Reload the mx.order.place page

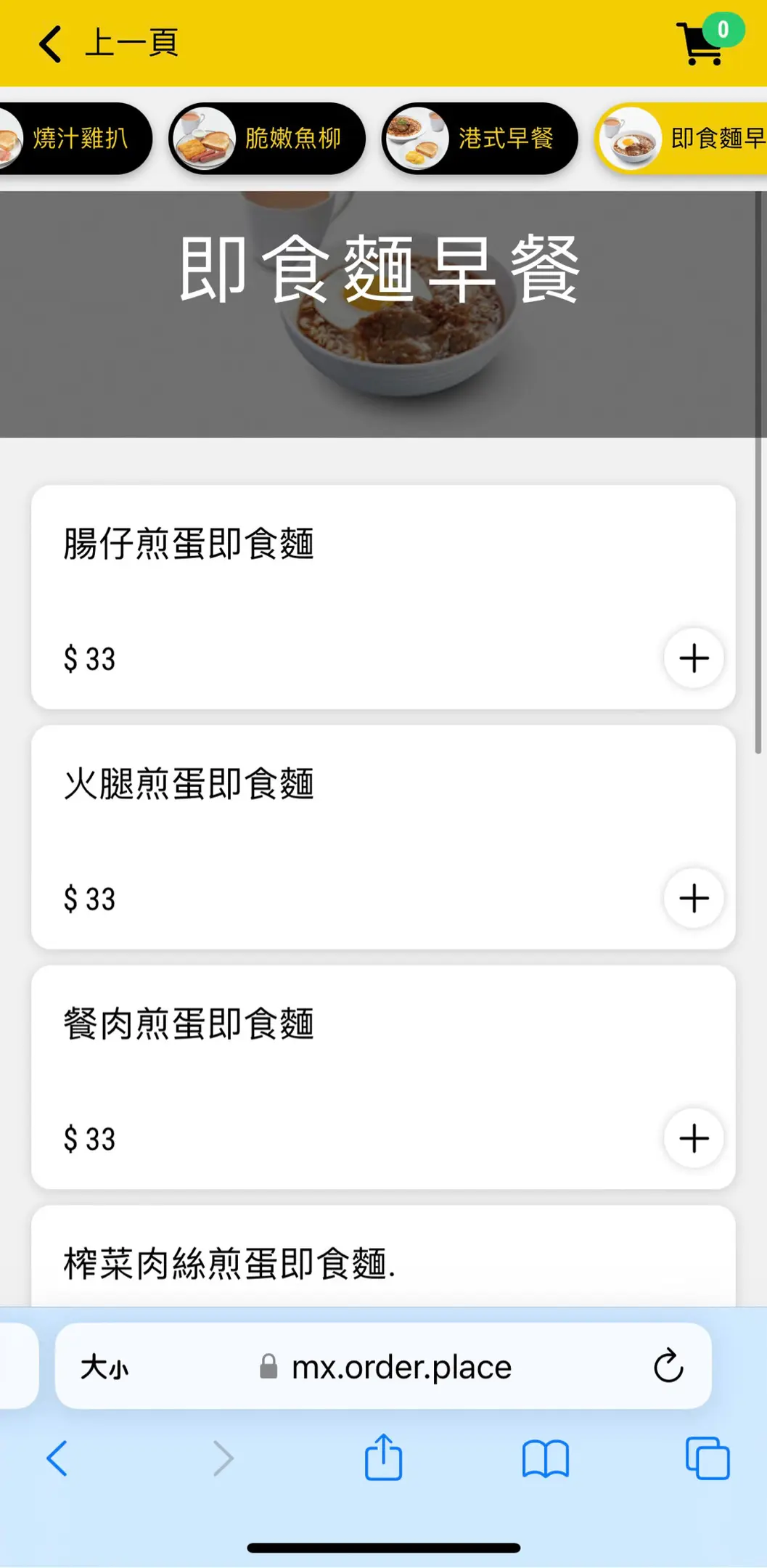pyautogui.click(x=668, y=1367)
